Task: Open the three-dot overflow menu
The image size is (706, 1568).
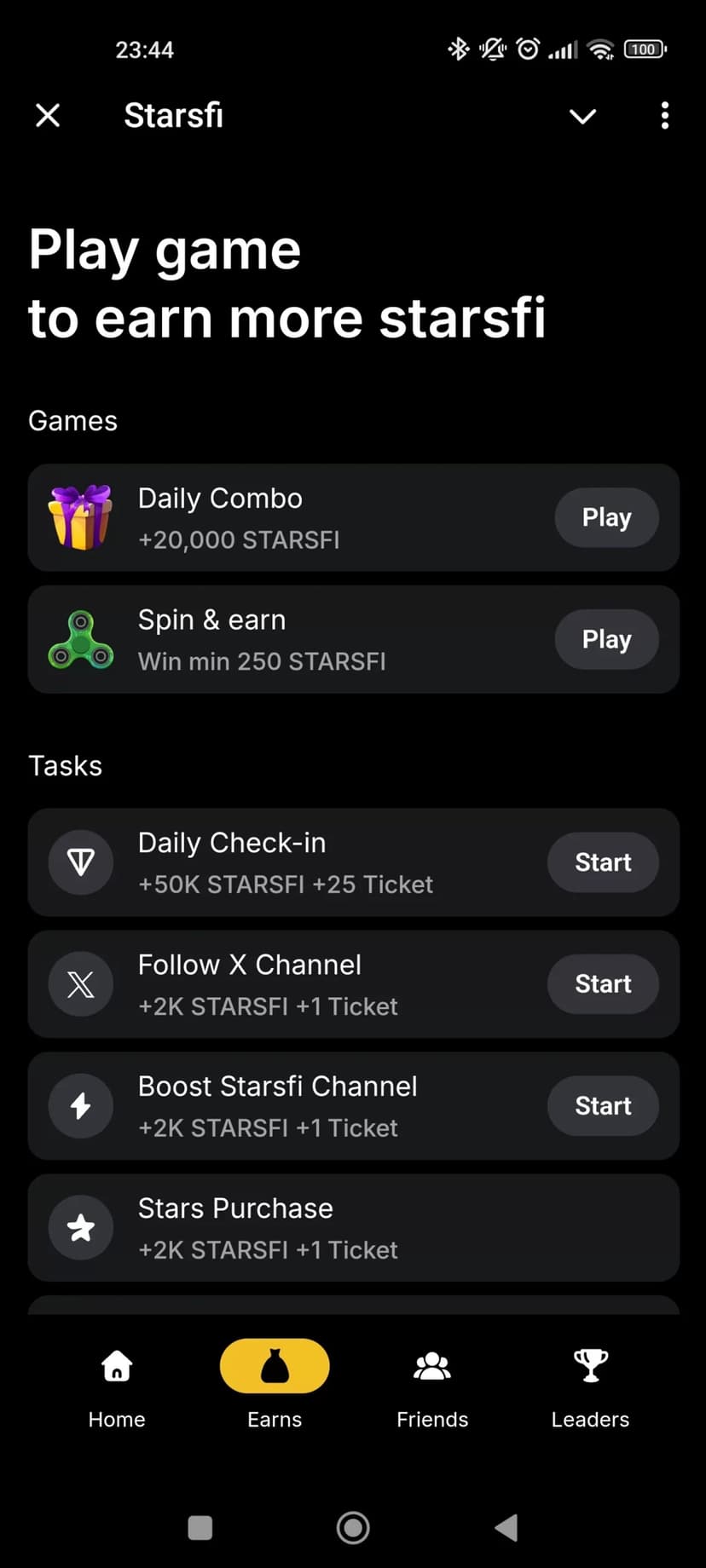Action: [x=664, y=116]
